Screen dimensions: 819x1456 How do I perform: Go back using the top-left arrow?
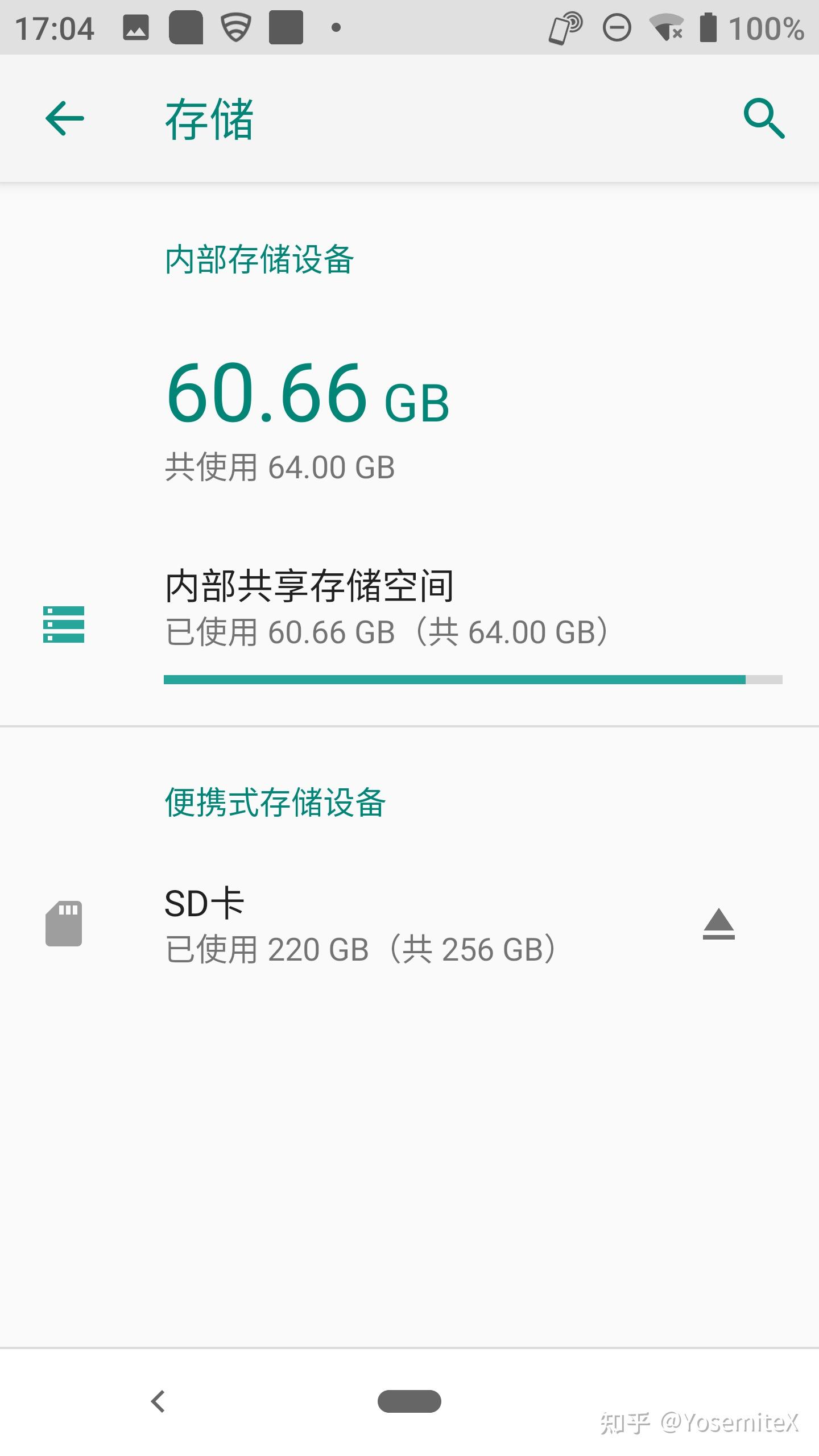tap(64, 118)
